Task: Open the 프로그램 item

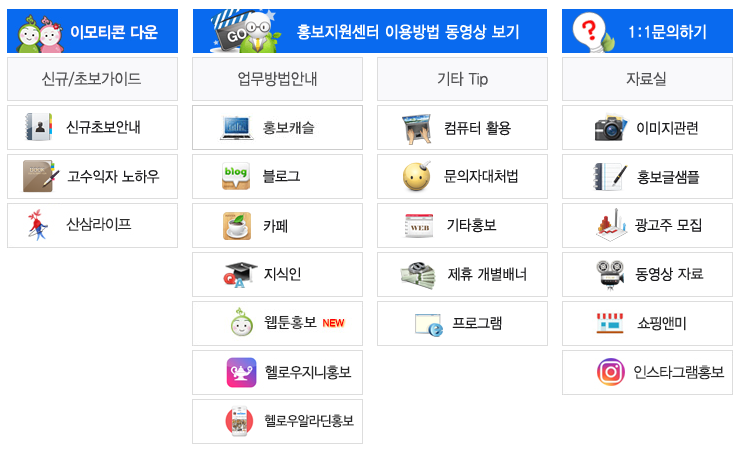Action: pos(462,323)
